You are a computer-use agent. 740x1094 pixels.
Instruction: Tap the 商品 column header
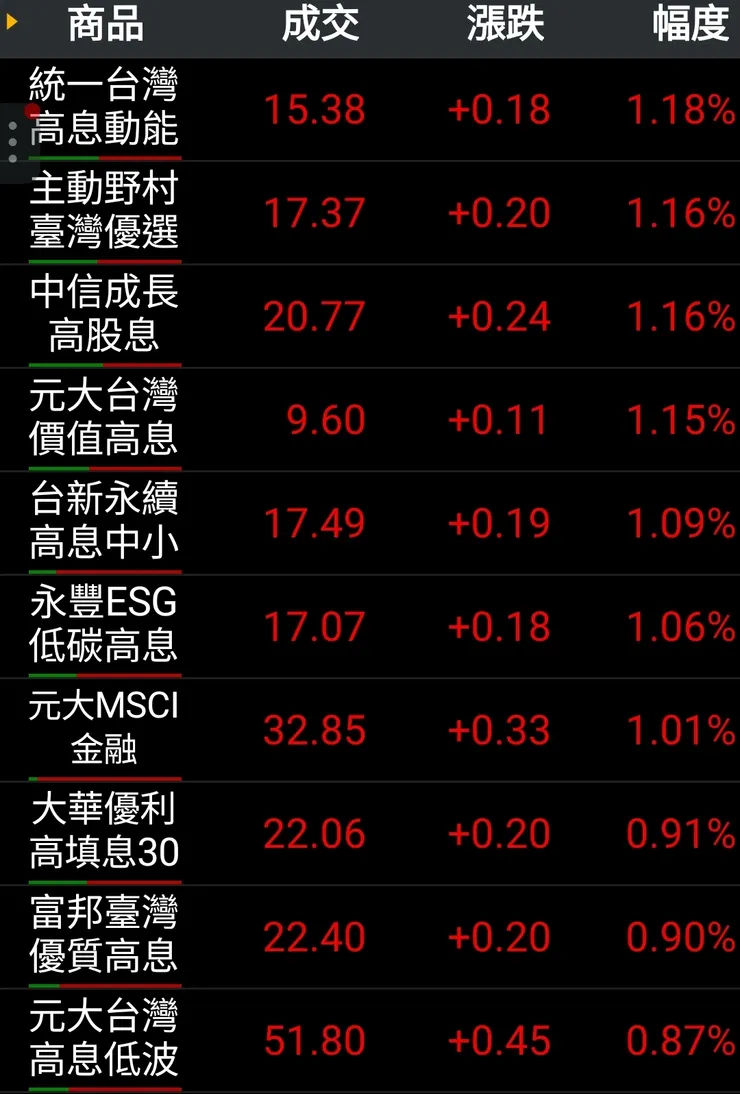click(103, 27)
